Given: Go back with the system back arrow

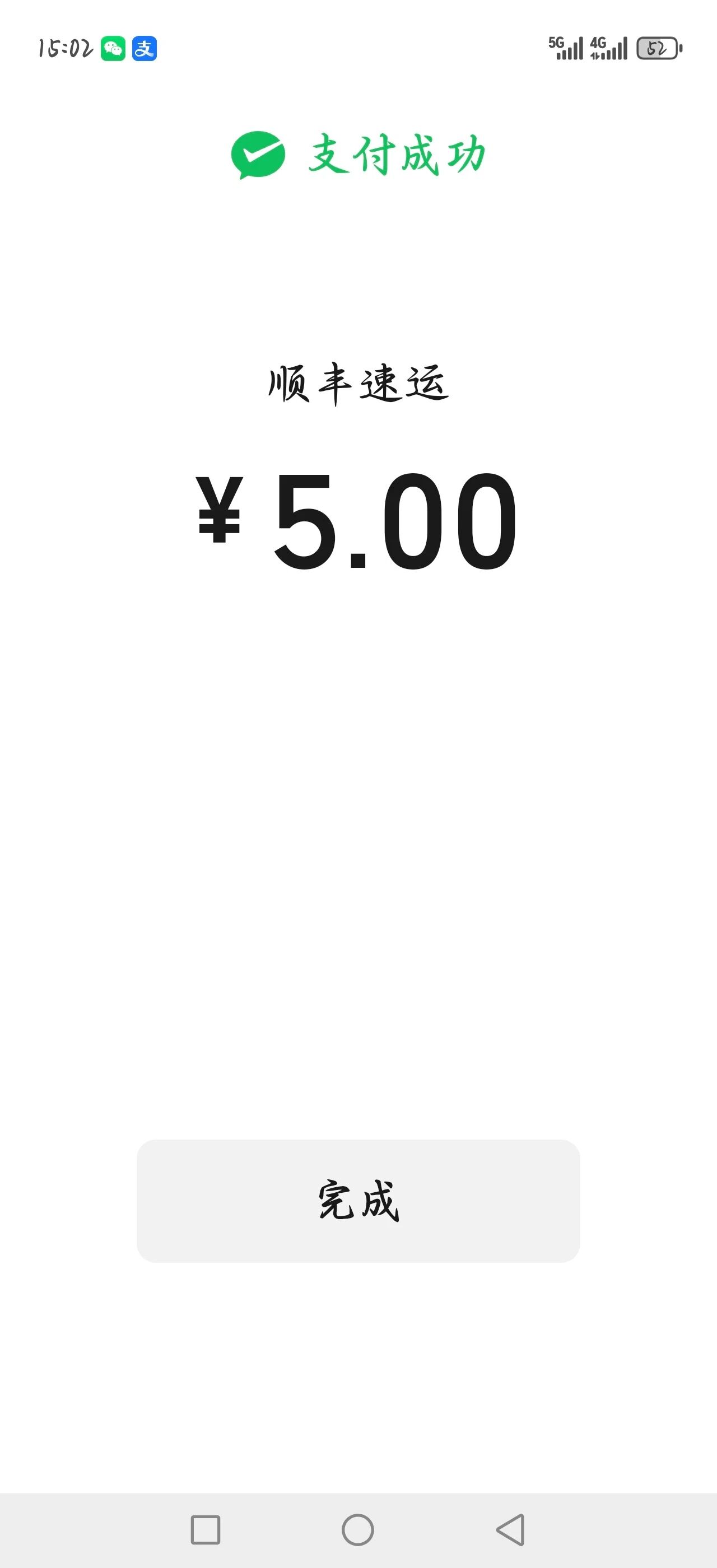Looking at the screenshot, I should 511,1529.
